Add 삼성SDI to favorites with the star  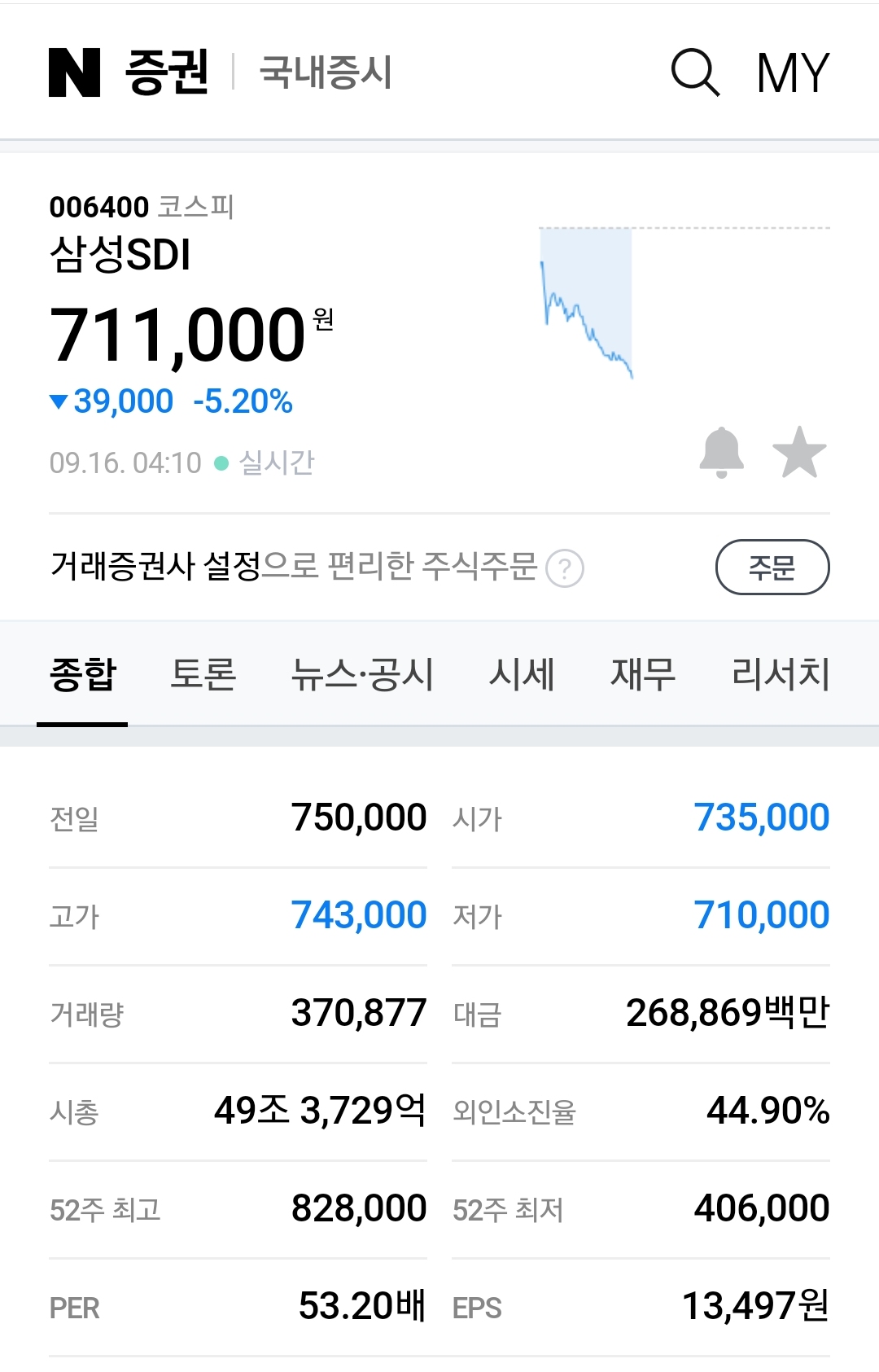tap(799, 453)
